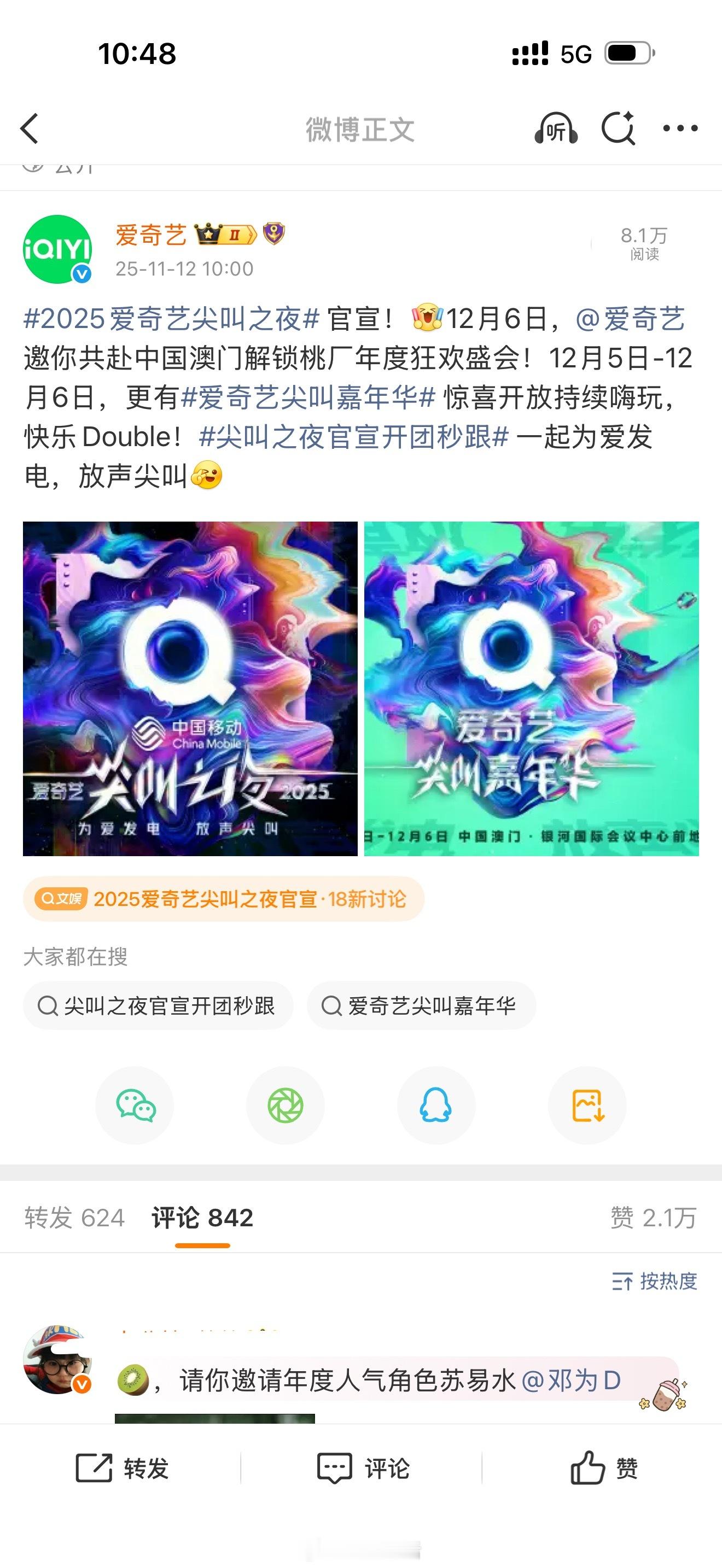
Task: Search suggestion 爱奇艺尖叫嘉年华 under 大家都在搜
Action: coord(425,1005)
